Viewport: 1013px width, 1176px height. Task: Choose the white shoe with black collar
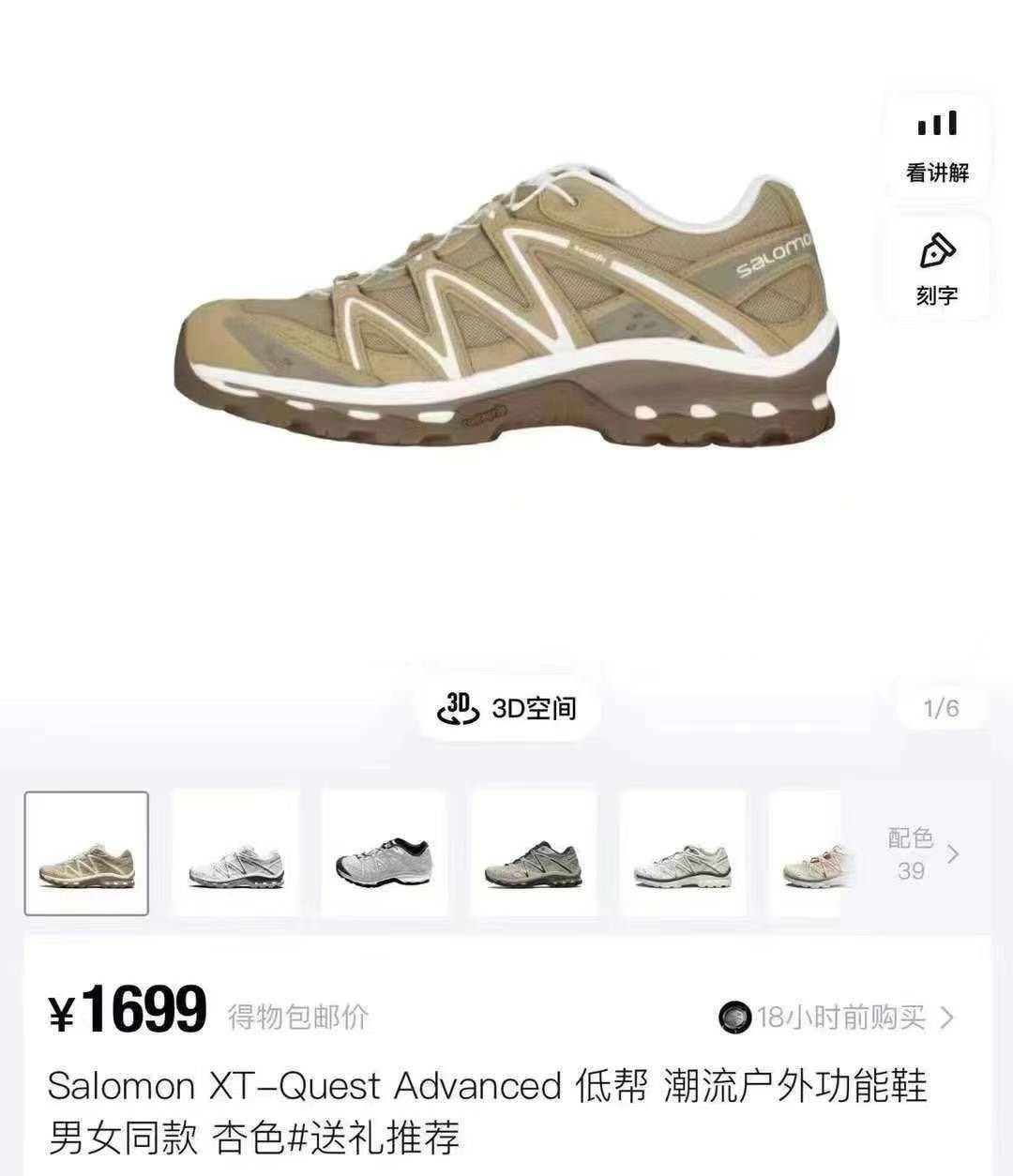coord(384,853)
